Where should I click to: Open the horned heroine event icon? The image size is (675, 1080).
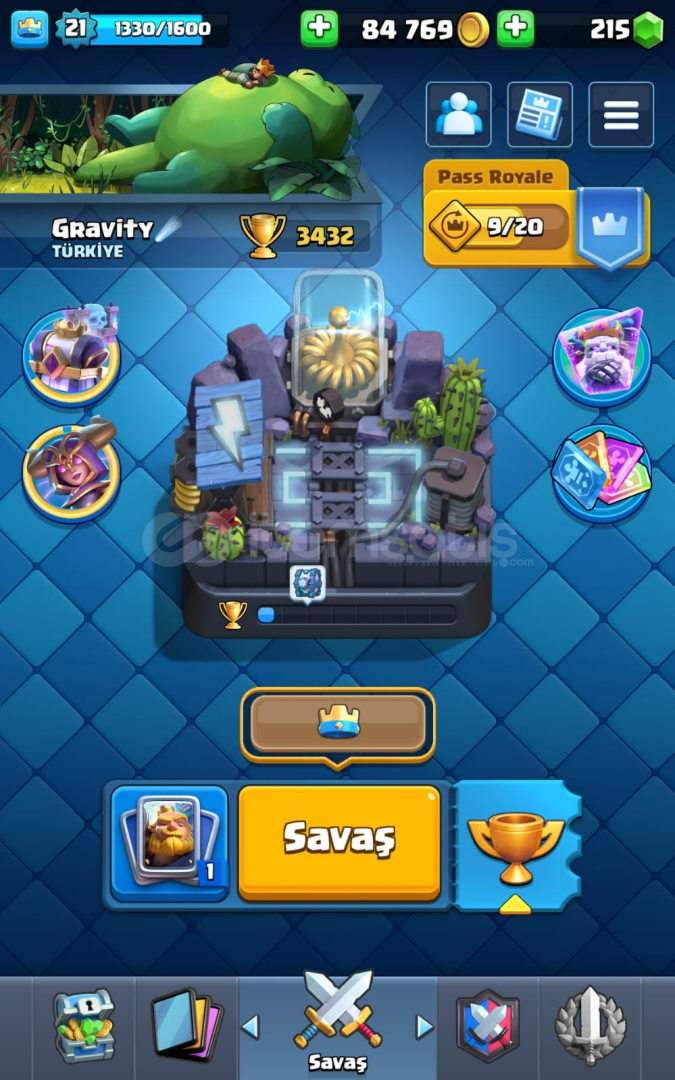coord(71,471)
